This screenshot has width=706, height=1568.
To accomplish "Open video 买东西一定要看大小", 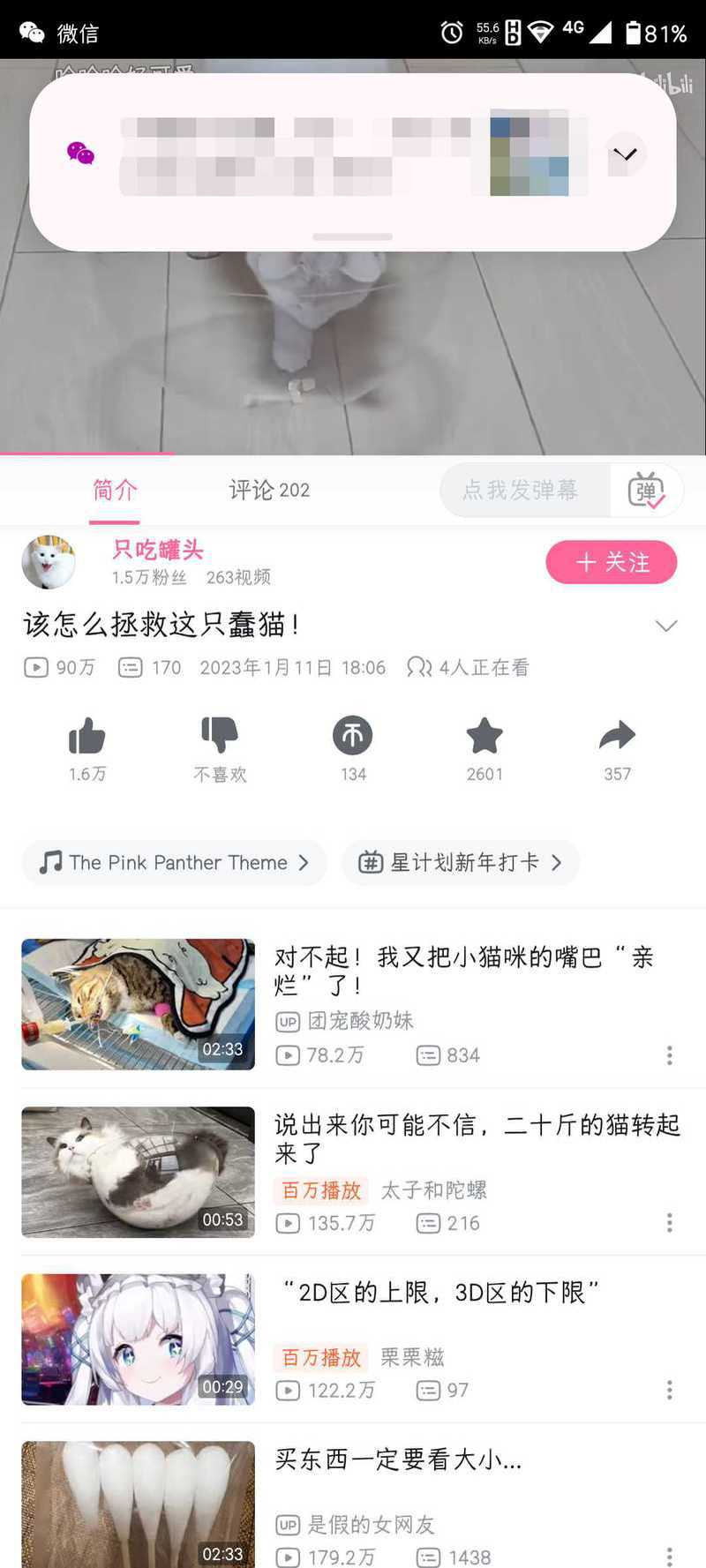I will [x=397, y=1459].
